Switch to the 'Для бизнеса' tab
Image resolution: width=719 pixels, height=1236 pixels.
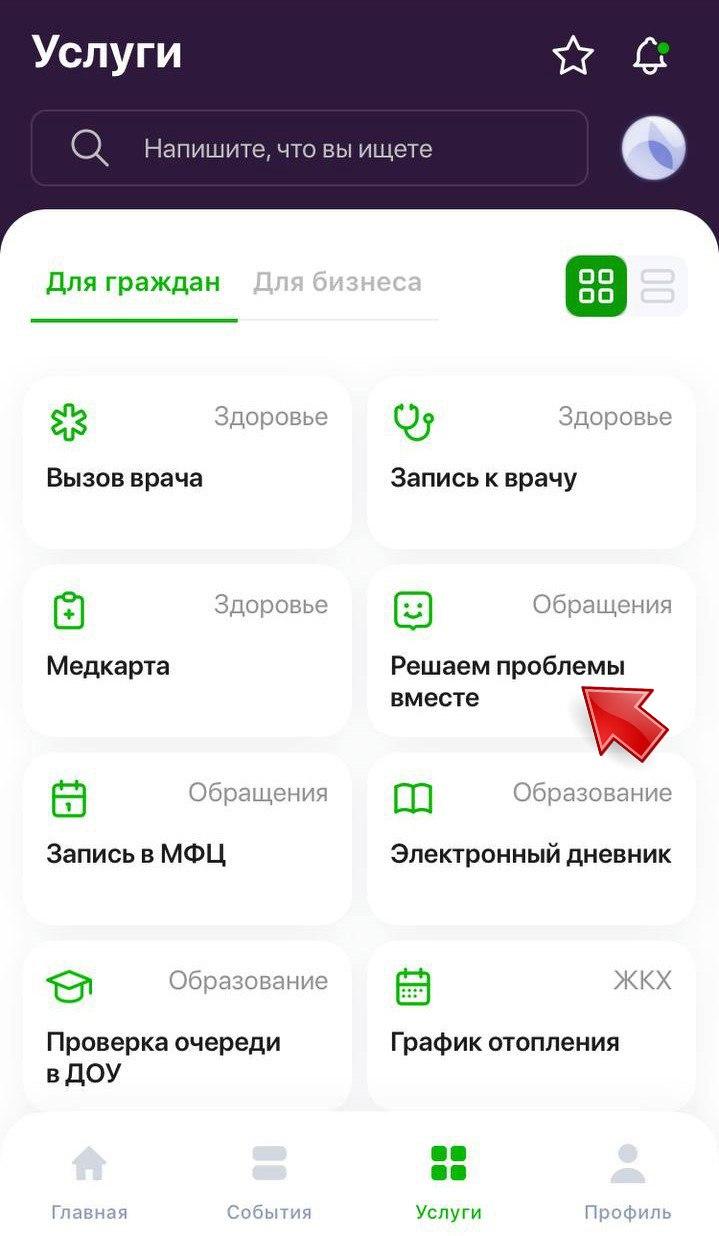(337, 283)
